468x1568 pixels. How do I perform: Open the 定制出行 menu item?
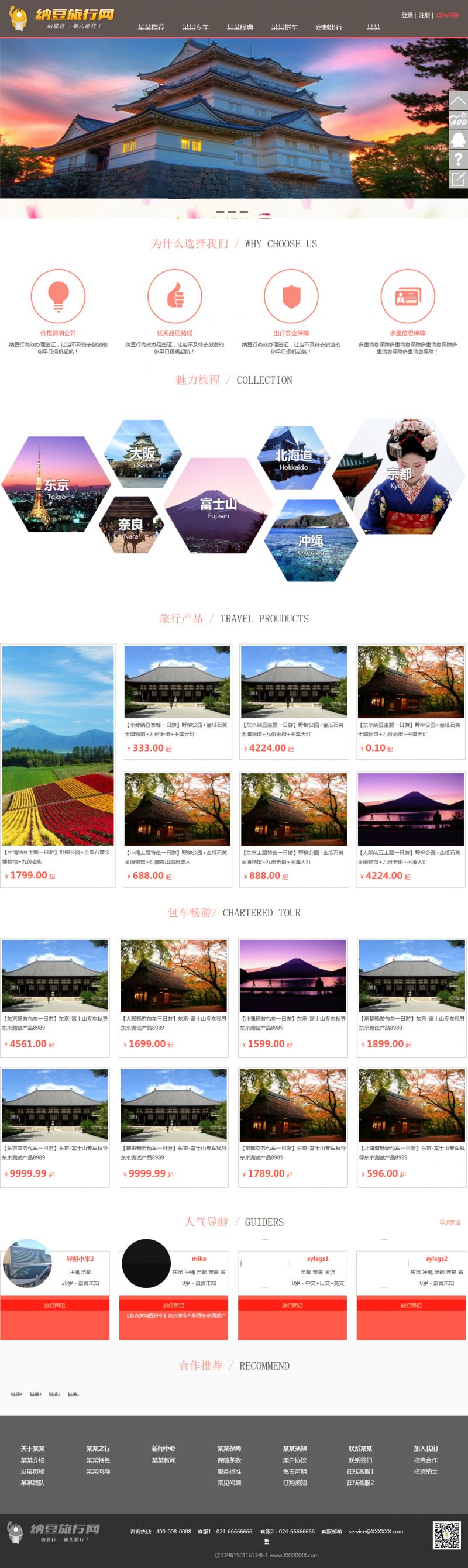pyautogui.click(x=329, y=27)
